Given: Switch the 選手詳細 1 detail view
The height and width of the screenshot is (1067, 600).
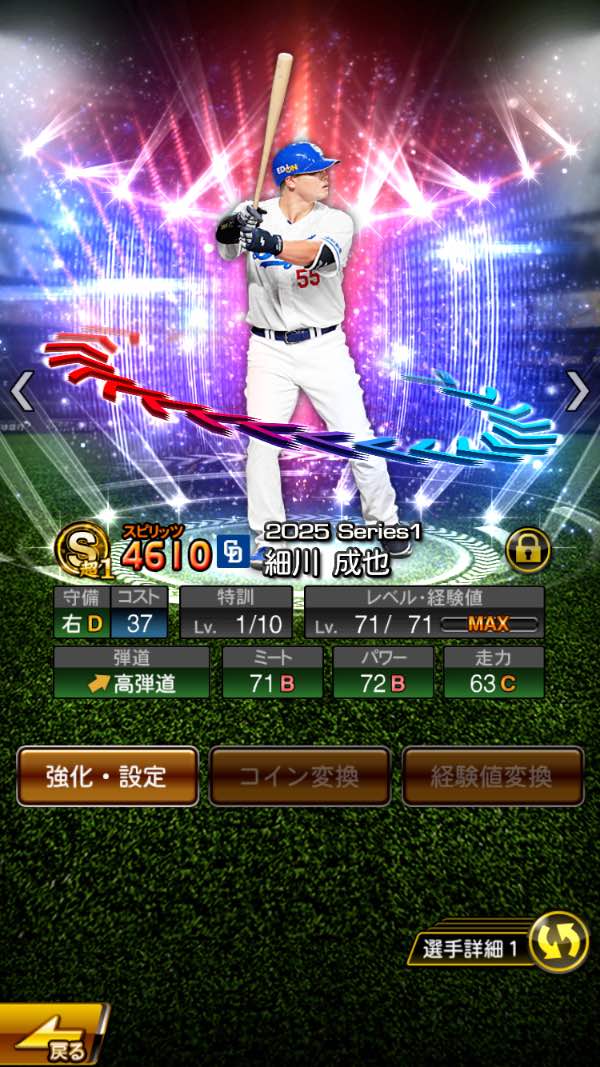Looking at the screenshot, I should point(556,942).
